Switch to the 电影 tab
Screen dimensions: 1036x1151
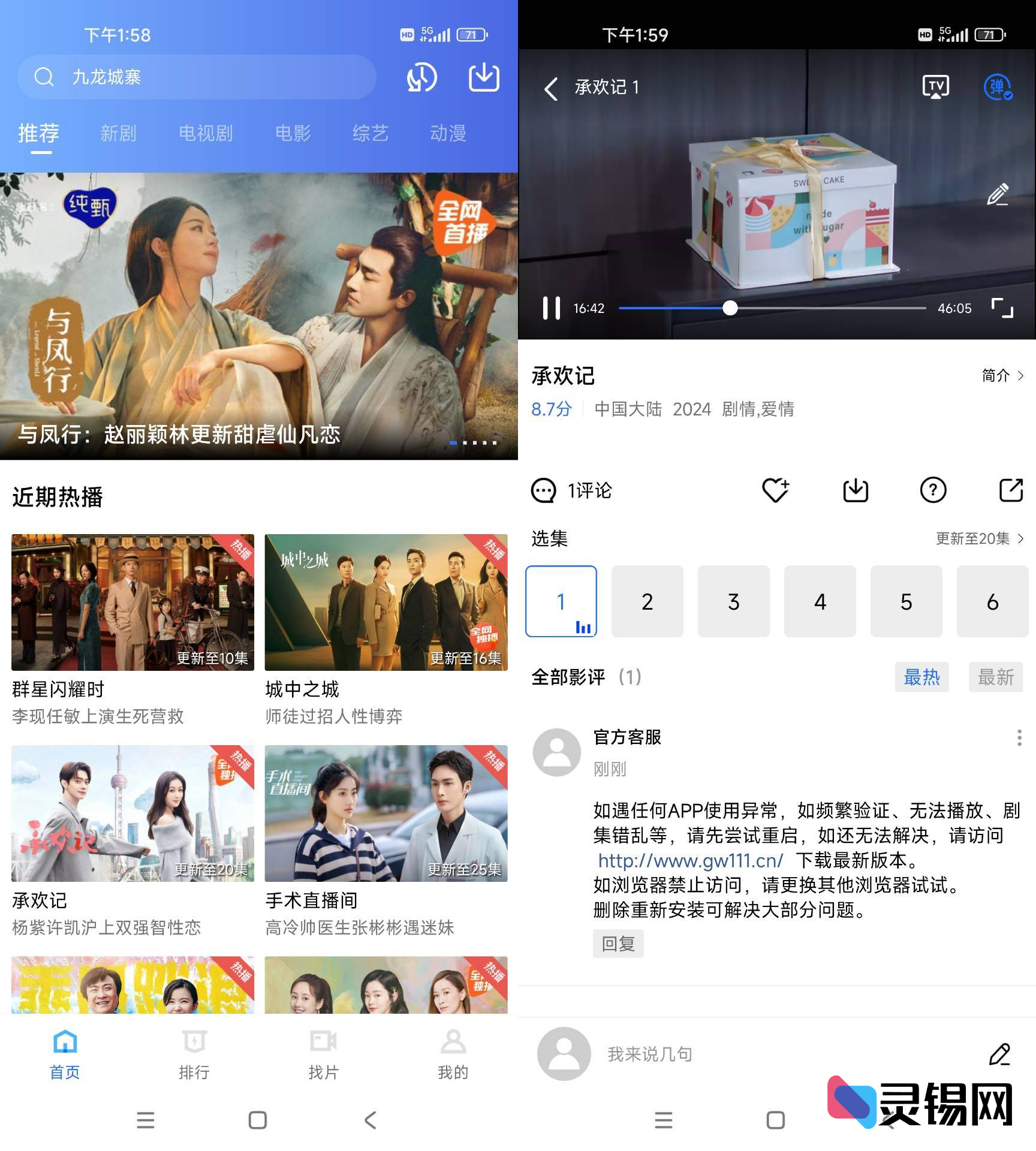292,133
